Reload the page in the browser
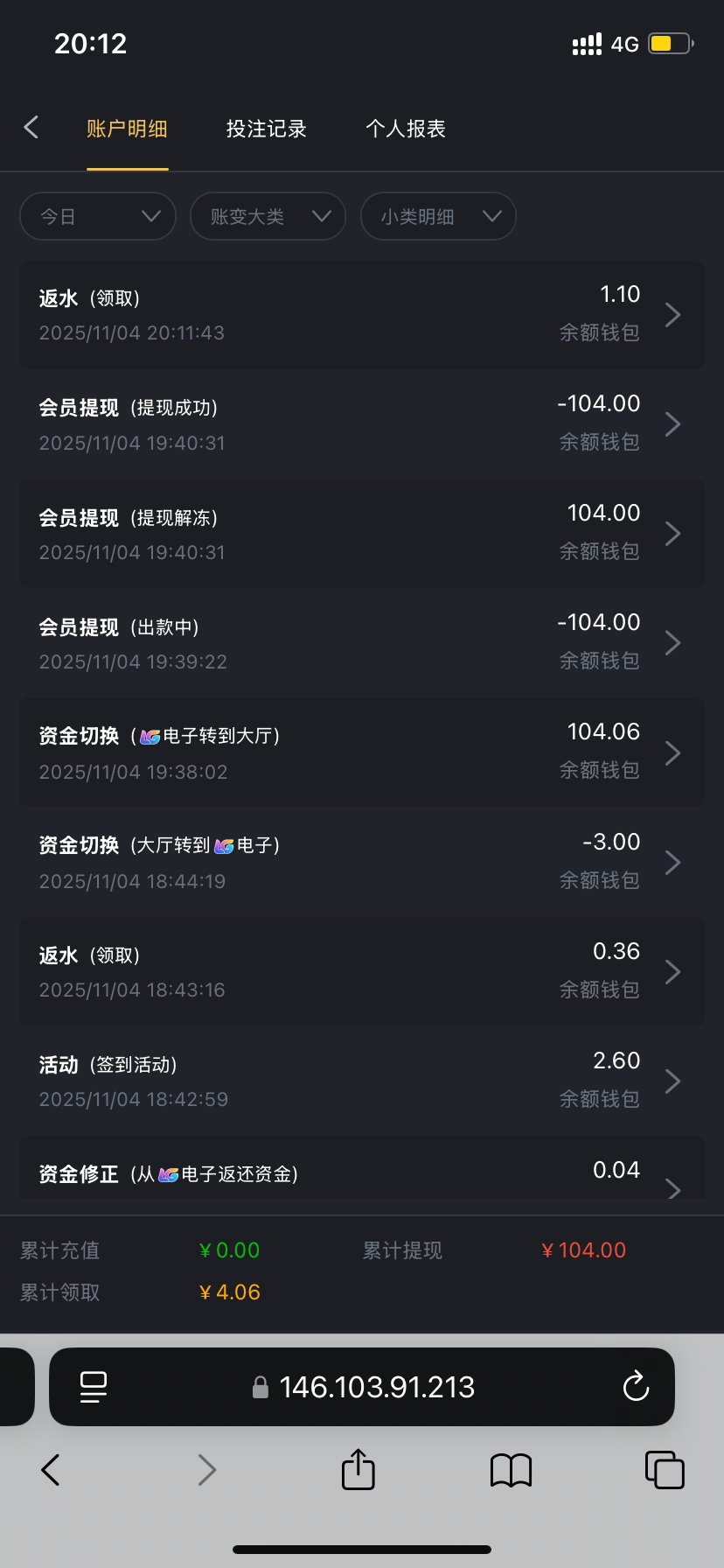Screen dimensions: 724x1568 (x=636, y=1387)
